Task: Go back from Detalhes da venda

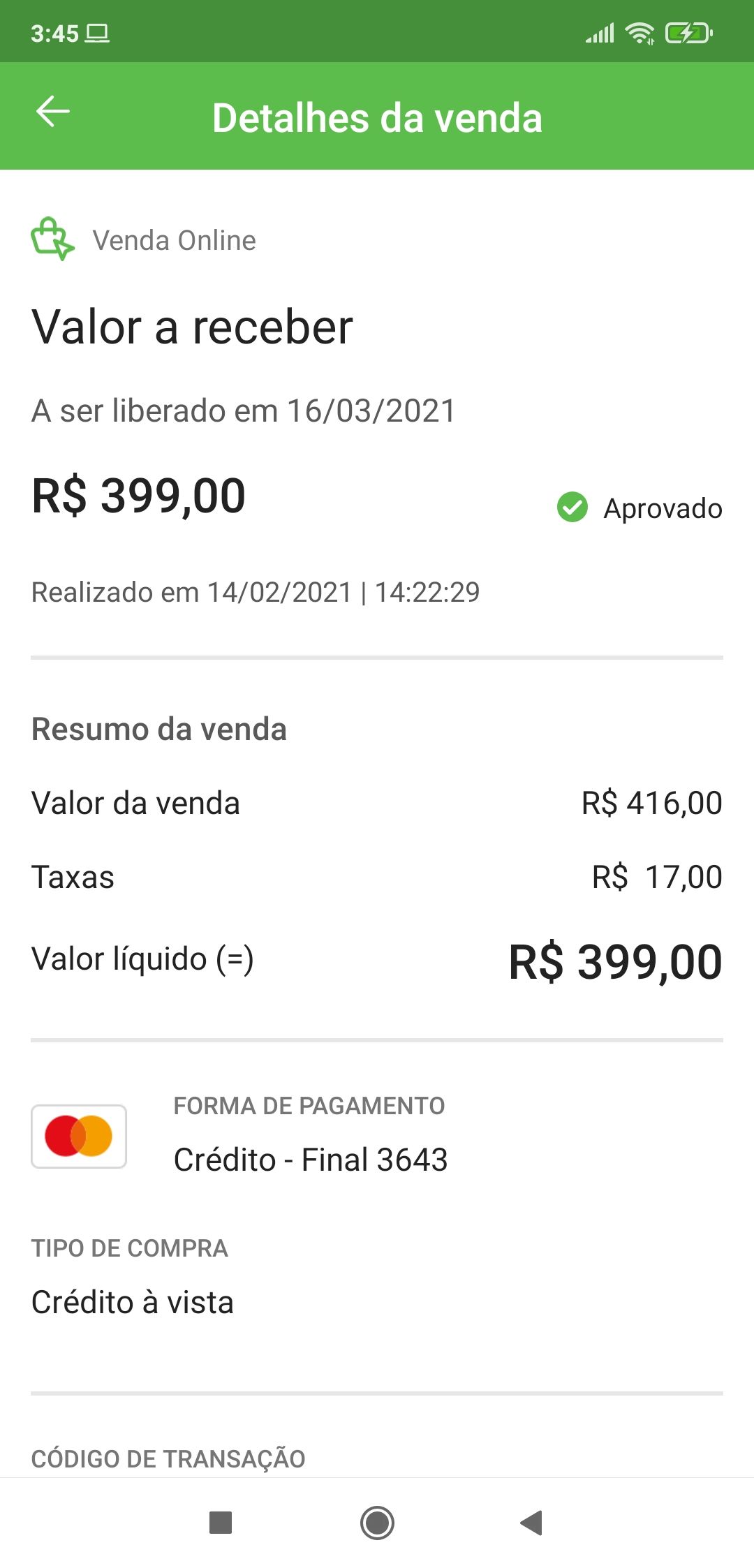Action: [53, 112]
